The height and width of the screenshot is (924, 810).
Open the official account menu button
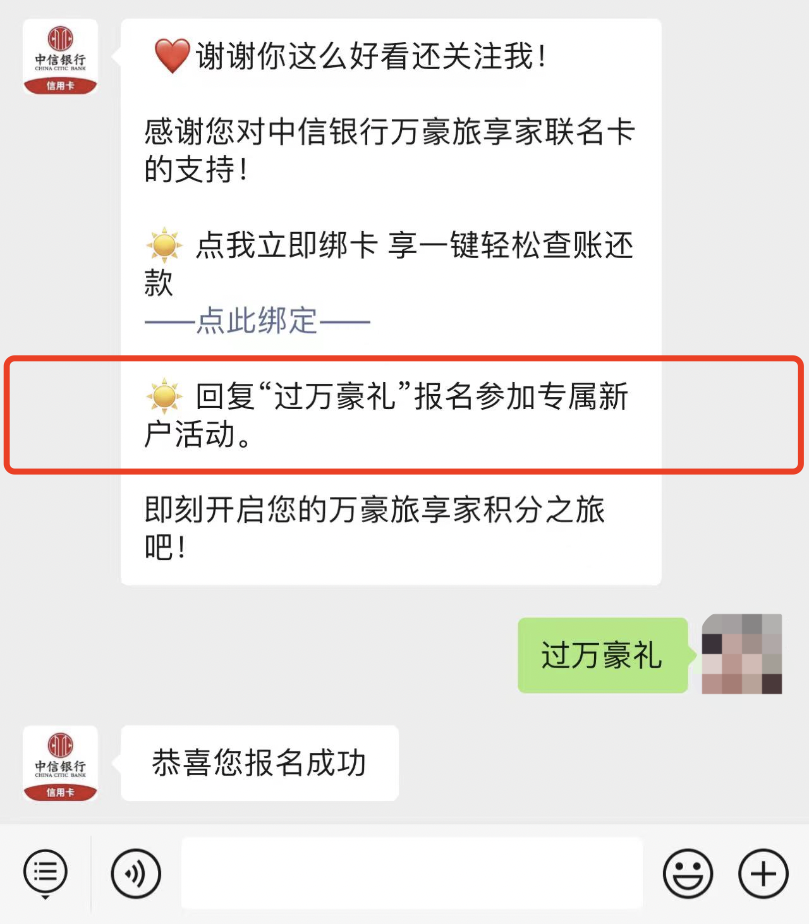[x=45, y=872]
